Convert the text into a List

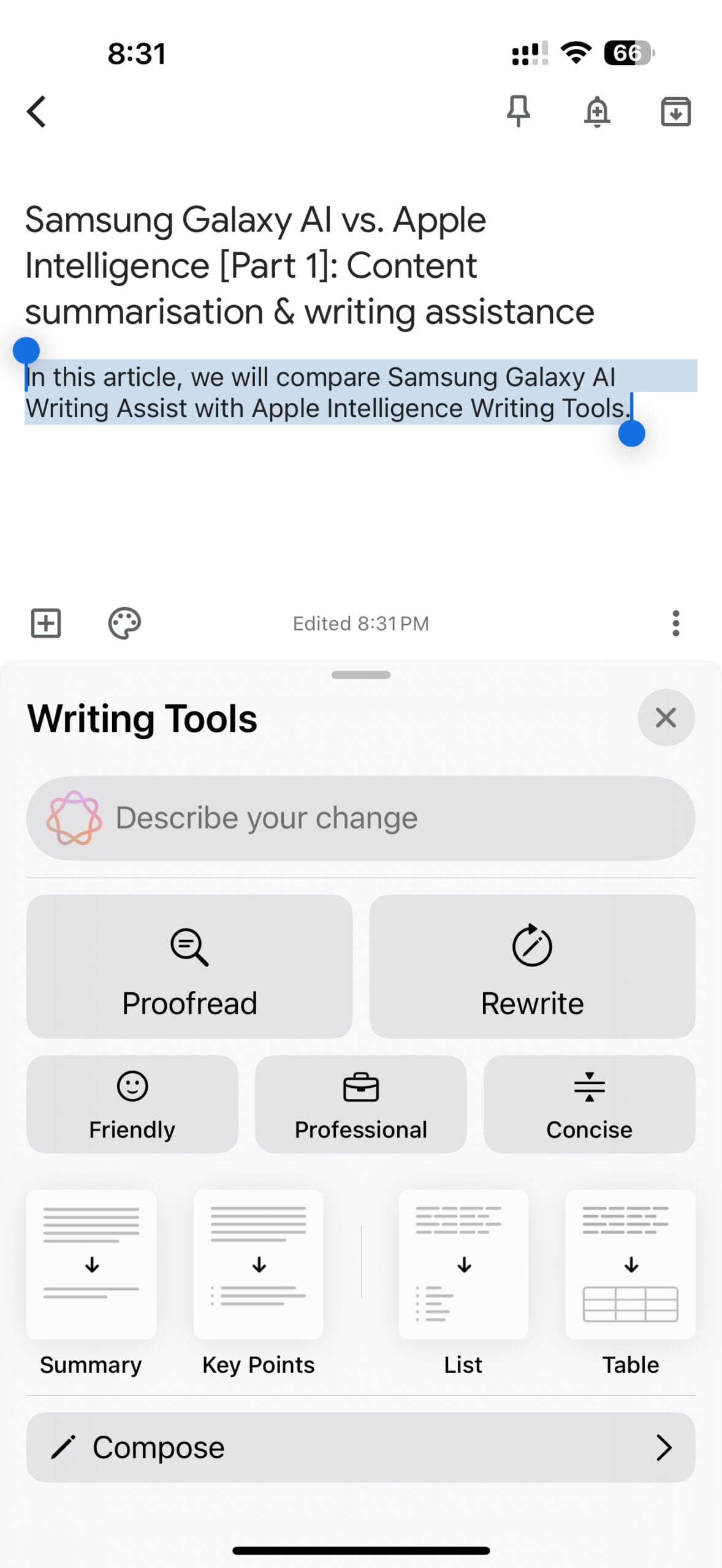click(463, 1265)
